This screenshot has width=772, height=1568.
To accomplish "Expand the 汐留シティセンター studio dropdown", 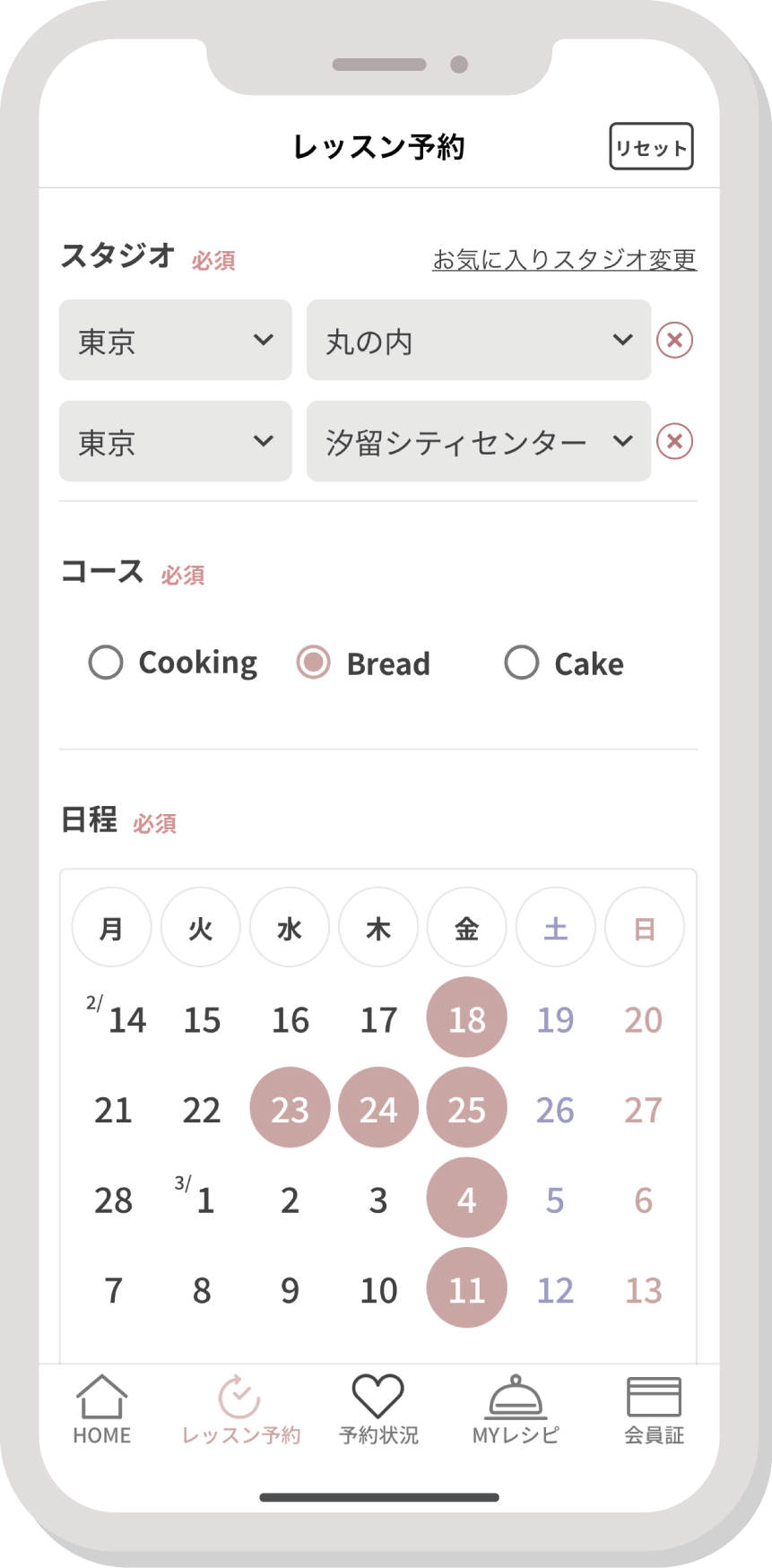I will 479,441.
